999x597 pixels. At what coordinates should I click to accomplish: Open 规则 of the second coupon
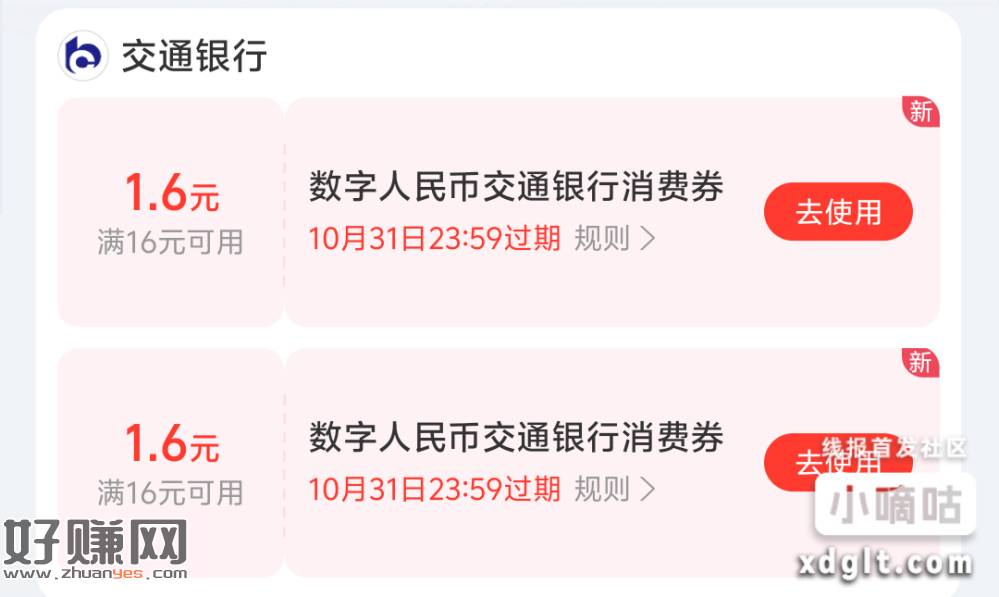pos(614,489)
